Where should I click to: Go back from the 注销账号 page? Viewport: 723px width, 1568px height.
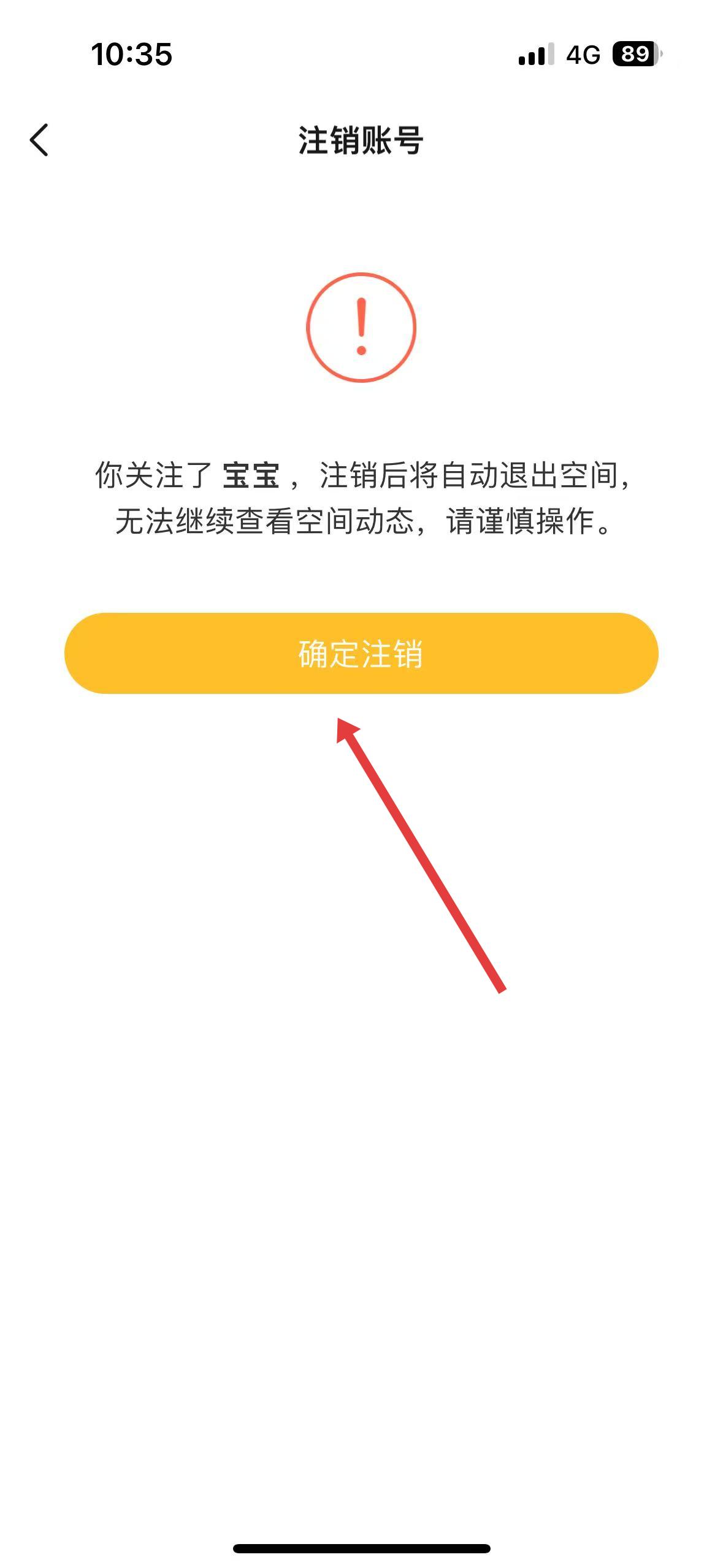[x=39, y=140]
